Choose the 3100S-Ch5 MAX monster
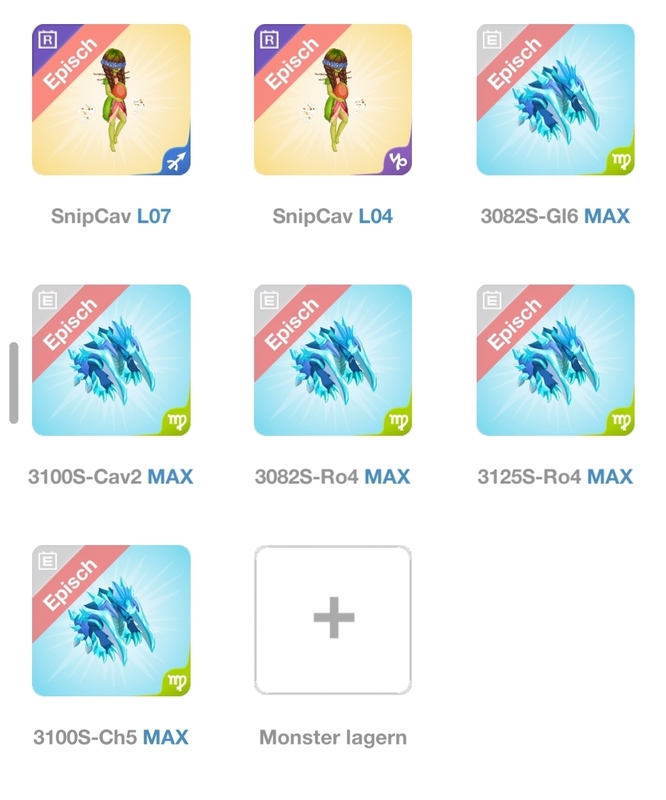The height and width of the screenshot is (800, 666). tap(111, 620)
